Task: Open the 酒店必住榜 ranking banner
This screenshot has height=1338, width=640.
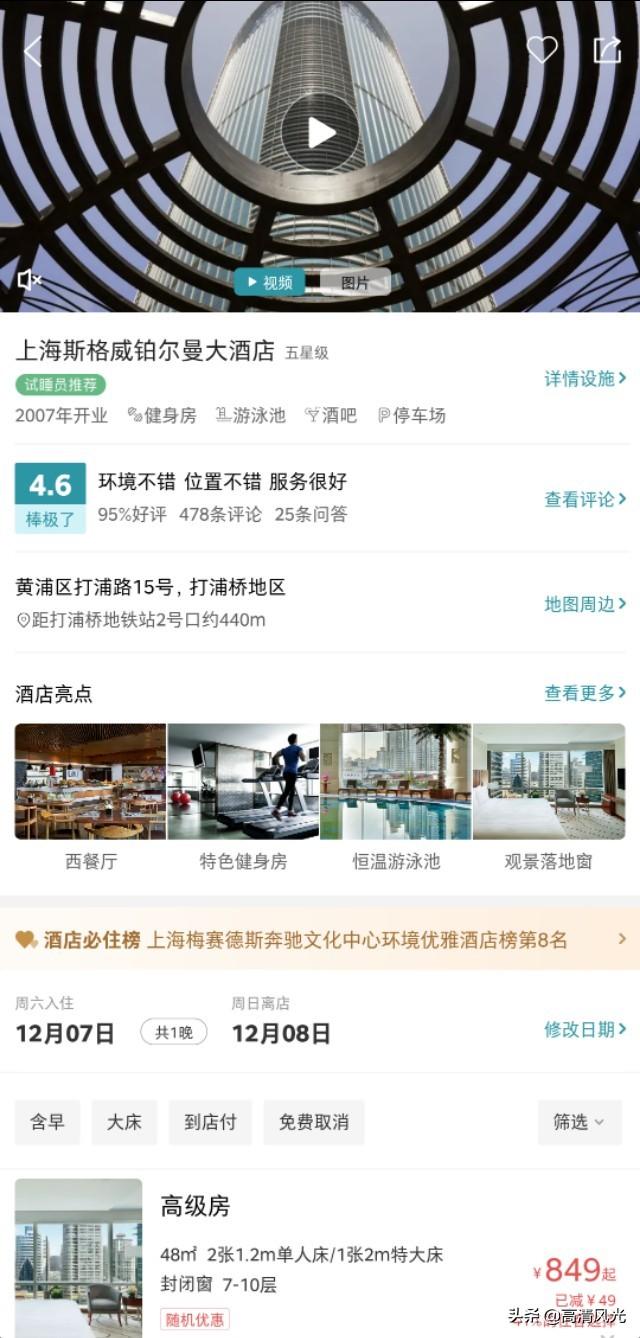Action: coord(320,939)
